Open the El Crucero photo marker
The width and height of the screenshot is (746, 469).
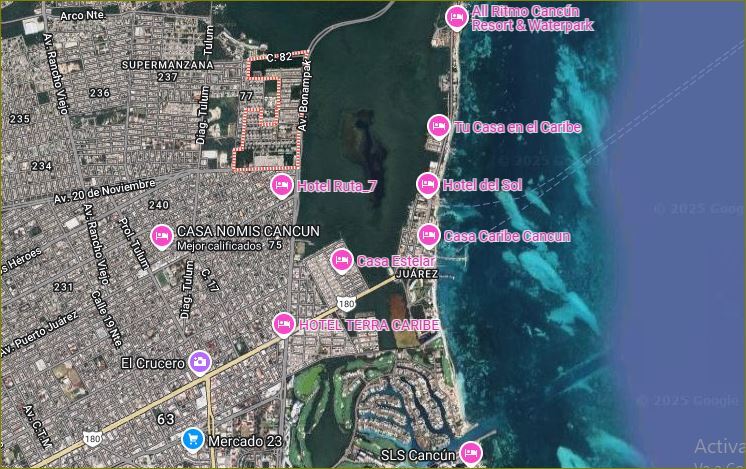(x=200, y=361)
